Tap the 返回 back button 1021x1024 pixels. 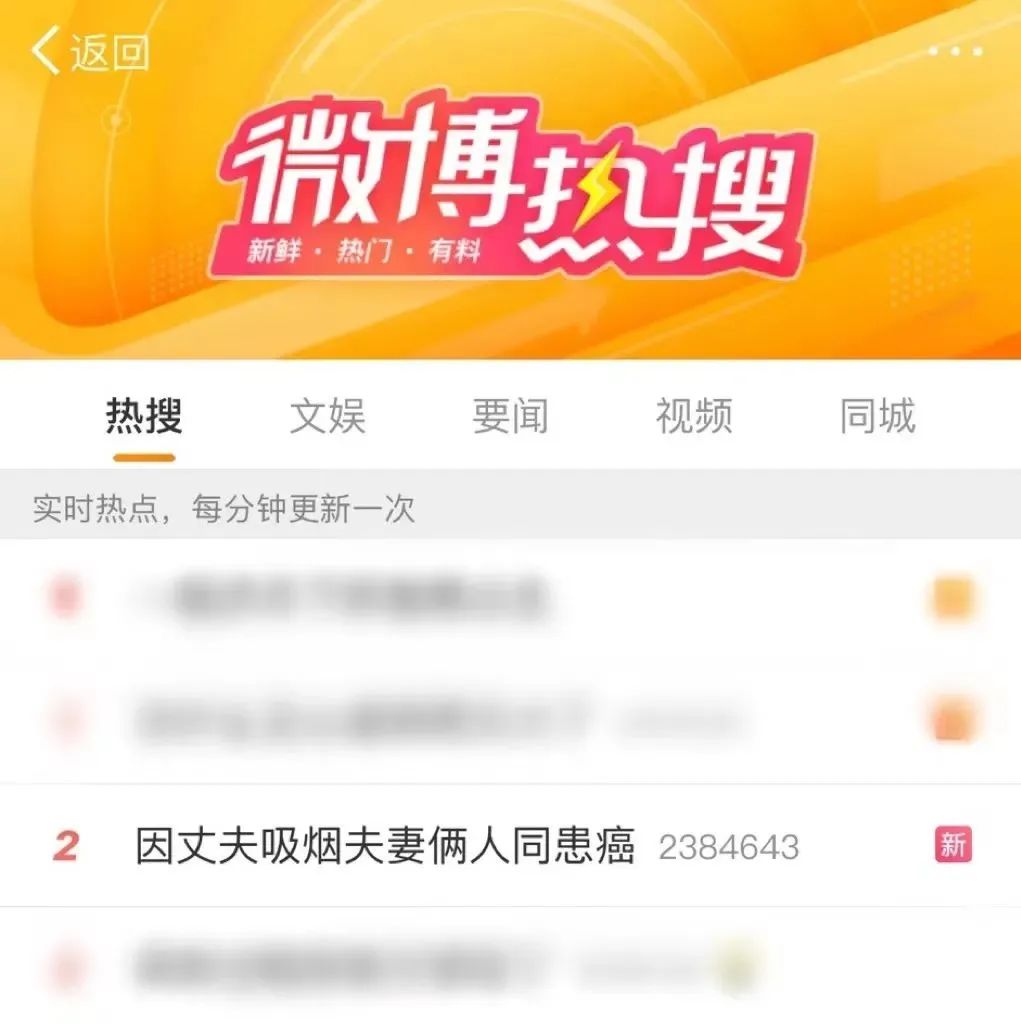pyautogui.click(x=90, y=52)
